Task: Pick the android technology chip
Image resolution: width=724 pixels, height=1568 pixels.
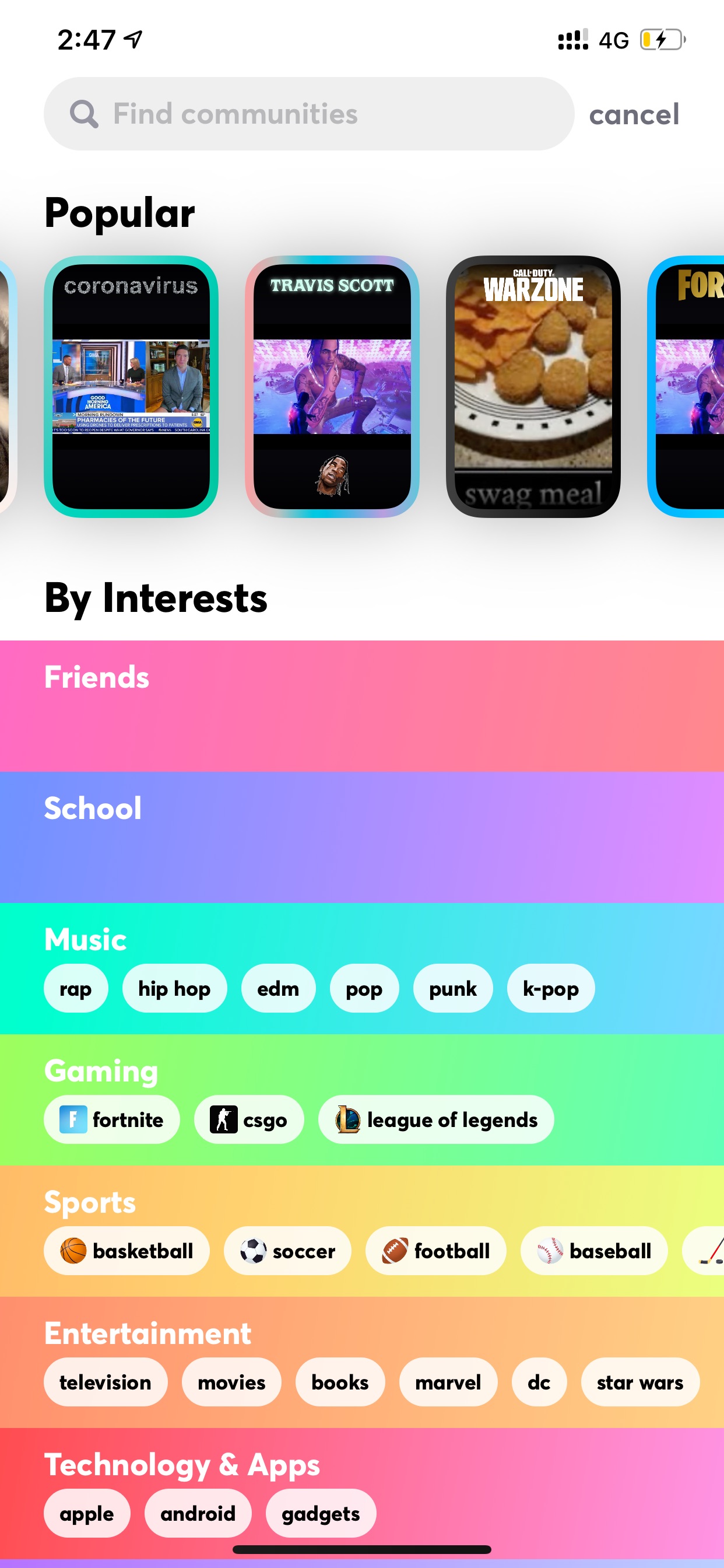Action: pos(198,1513)
